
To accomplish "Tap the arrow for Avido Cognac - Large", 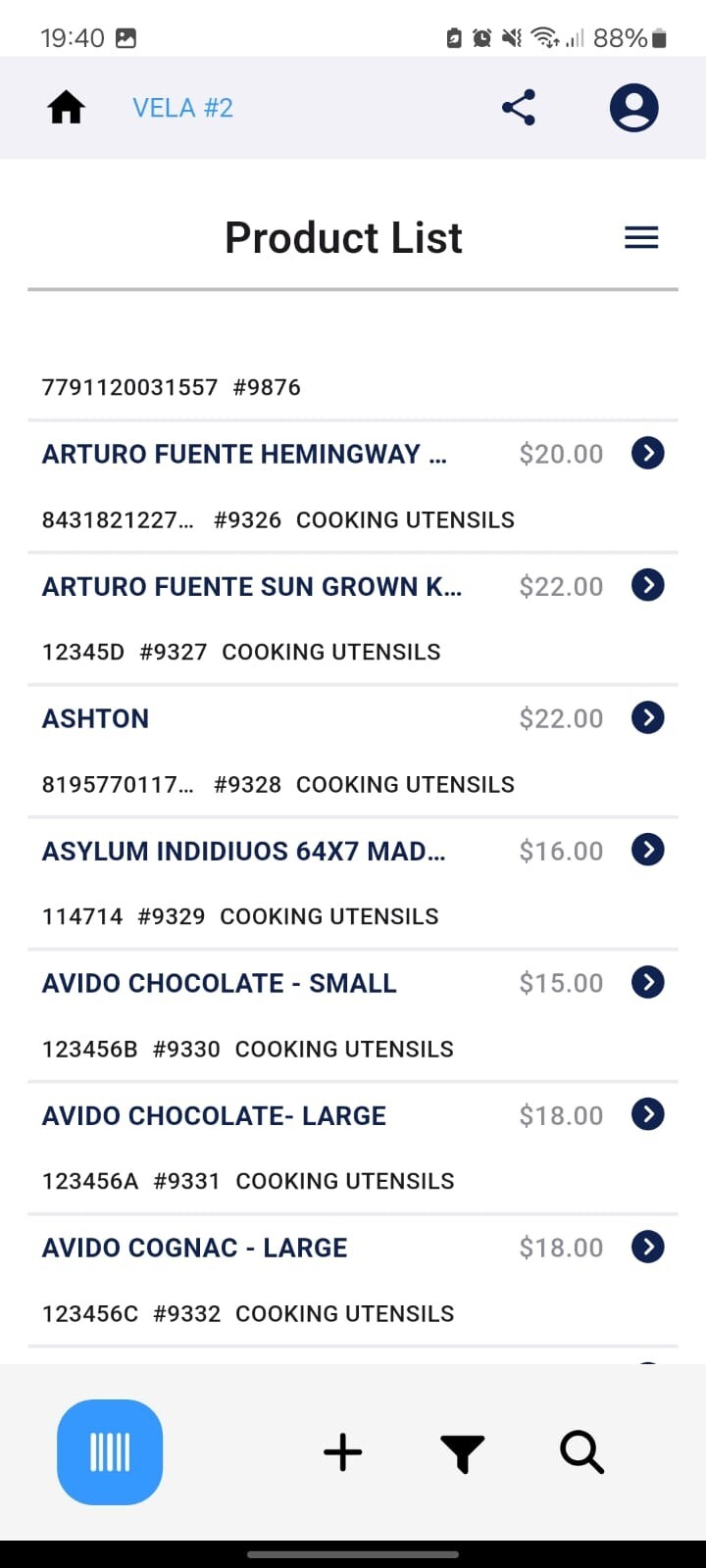I will coord(648,1247).
